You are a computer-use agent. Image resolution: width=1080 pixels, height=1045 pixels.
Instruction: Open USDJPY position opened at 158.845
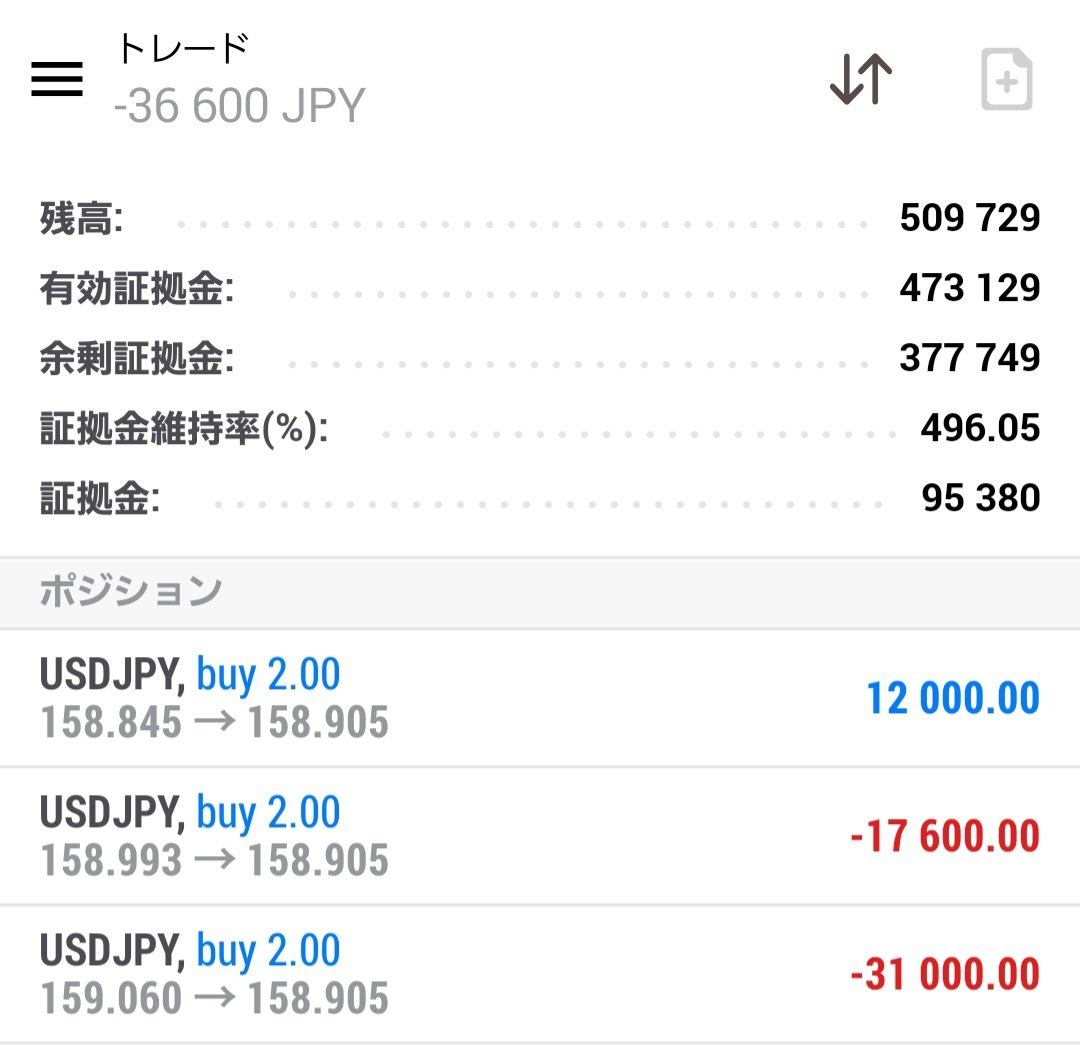540,697
